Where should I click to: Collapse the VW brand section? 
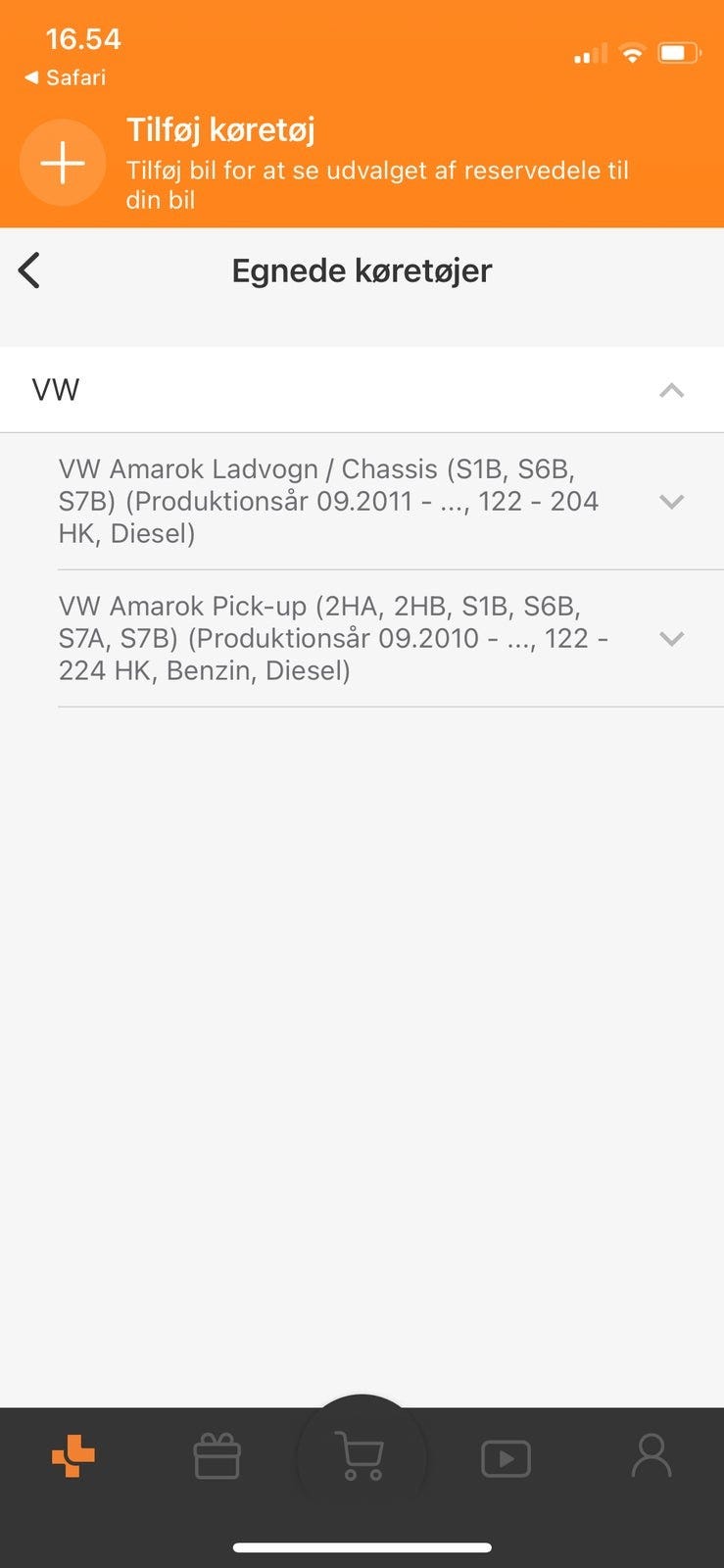671,390
